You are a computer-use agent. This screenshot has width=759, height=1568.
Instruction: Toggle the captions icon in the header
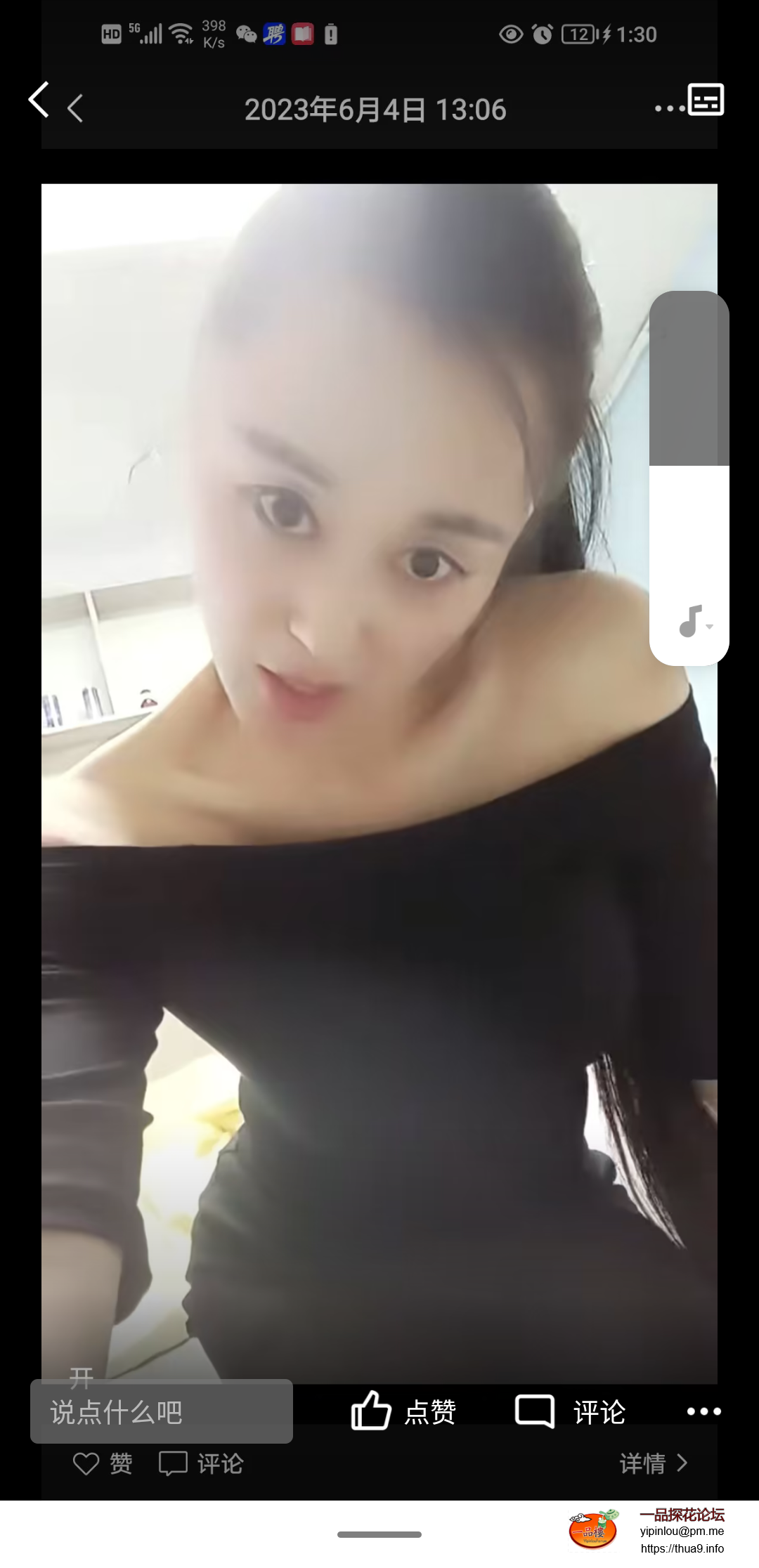[x=706, y=99]
